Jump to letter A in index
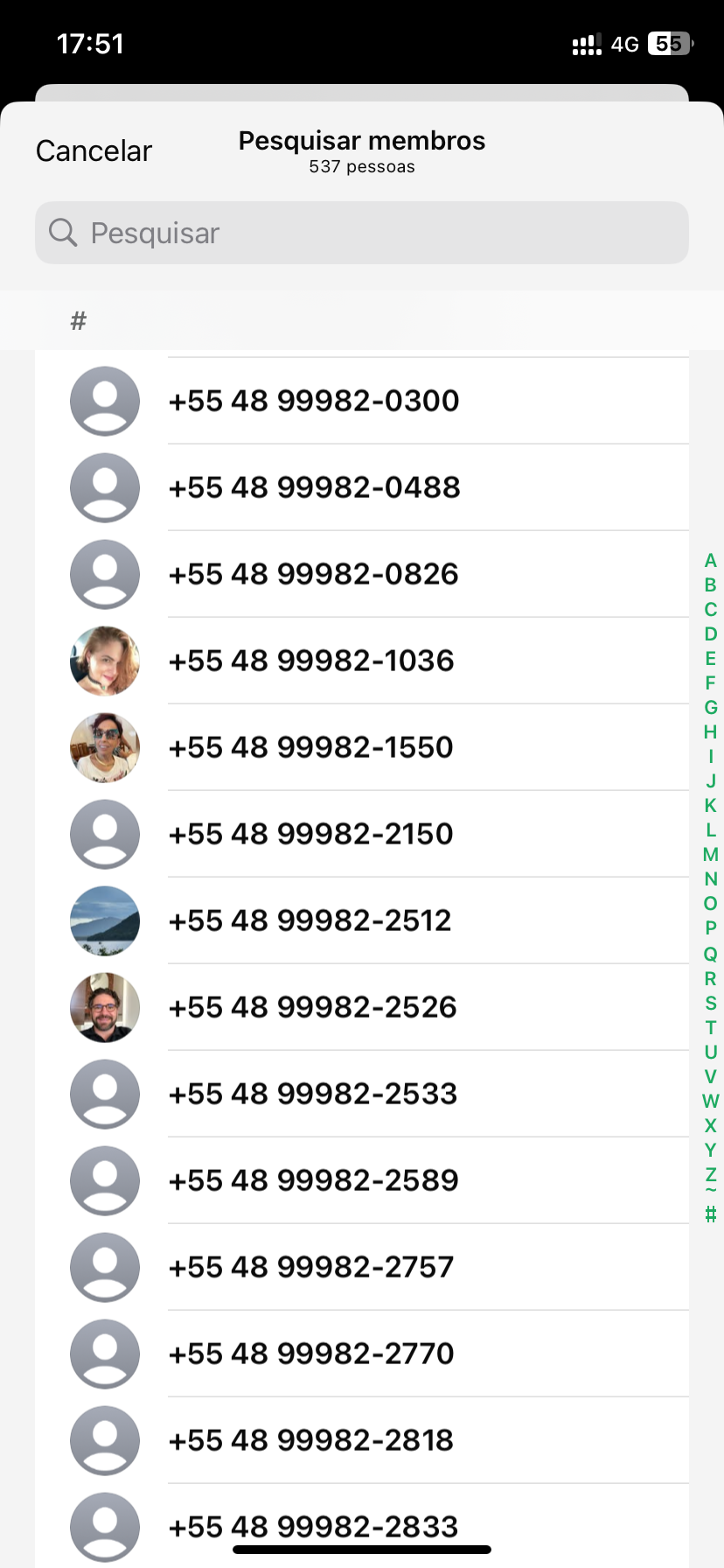 click(710, 561)
